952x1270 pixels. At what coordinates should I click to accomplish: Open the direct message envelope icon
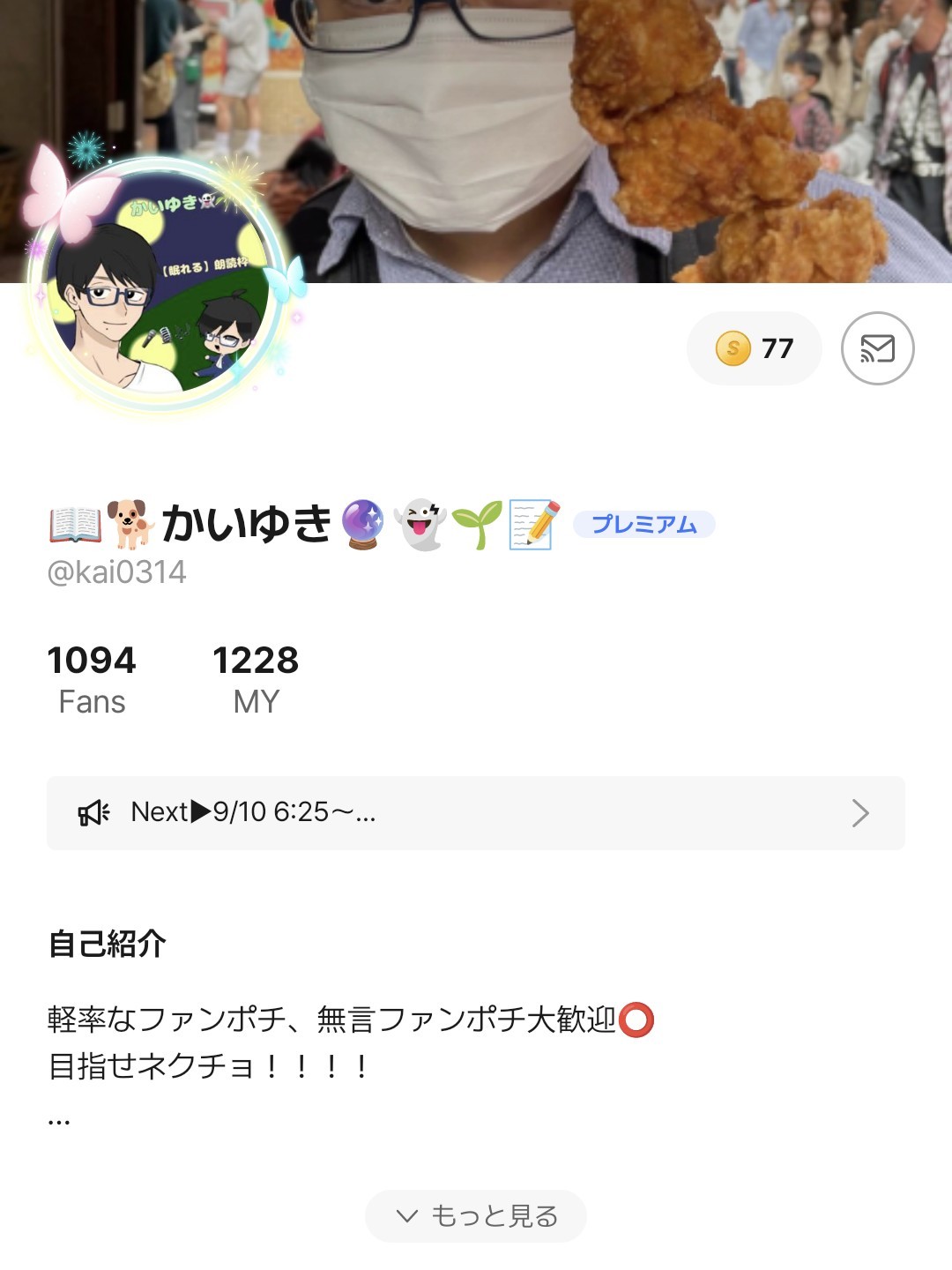[x=879, y=348]
